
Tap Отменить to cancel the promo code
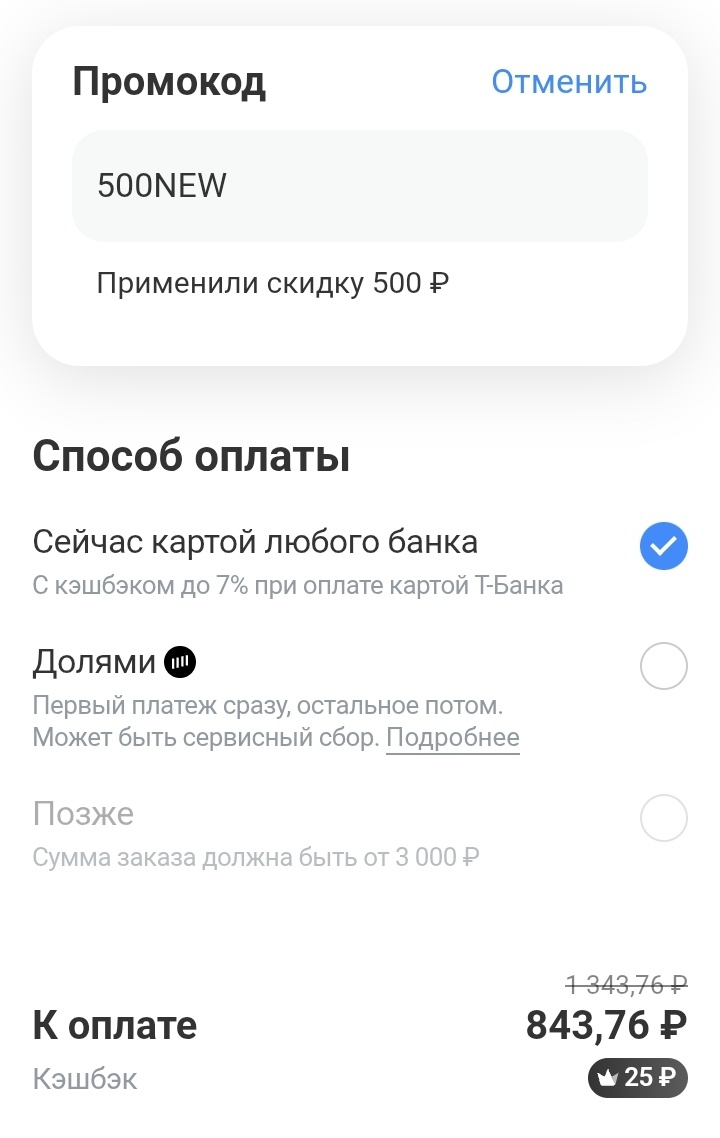point(569,82)
